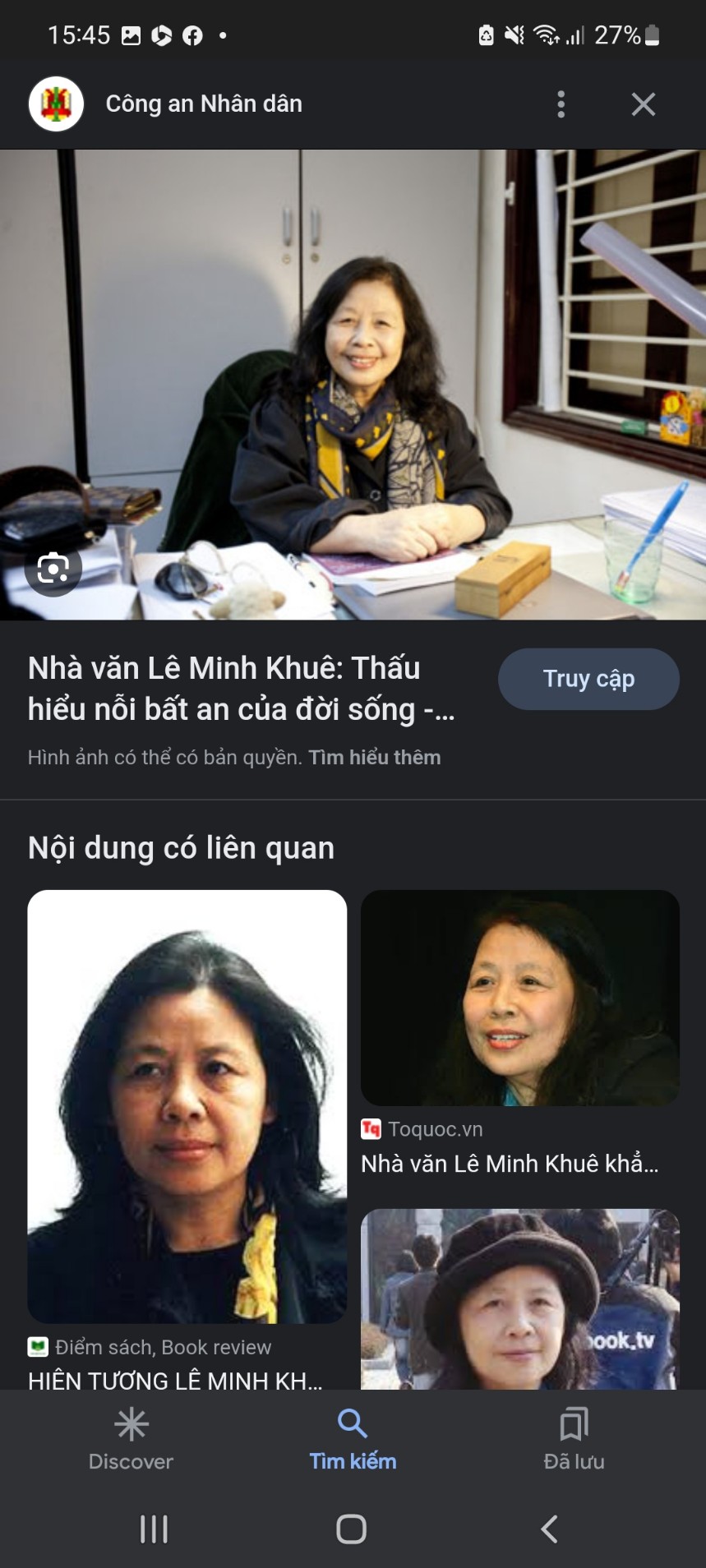Switch to the Discover tab
706x1568 pixels.
click(132, 1440)
